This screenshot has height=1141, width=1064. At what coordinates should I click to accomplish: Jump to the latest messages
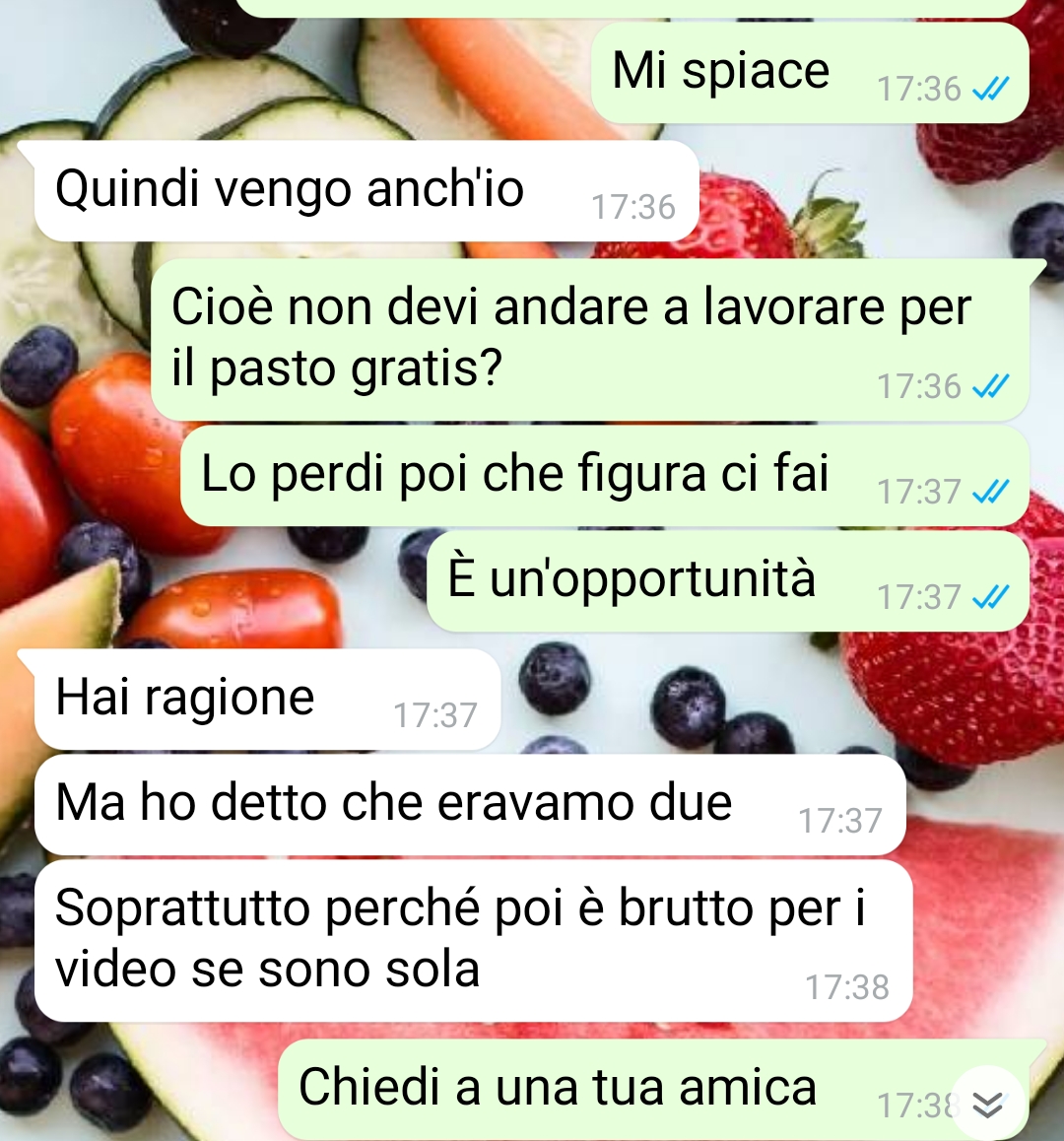[987, 1104]
